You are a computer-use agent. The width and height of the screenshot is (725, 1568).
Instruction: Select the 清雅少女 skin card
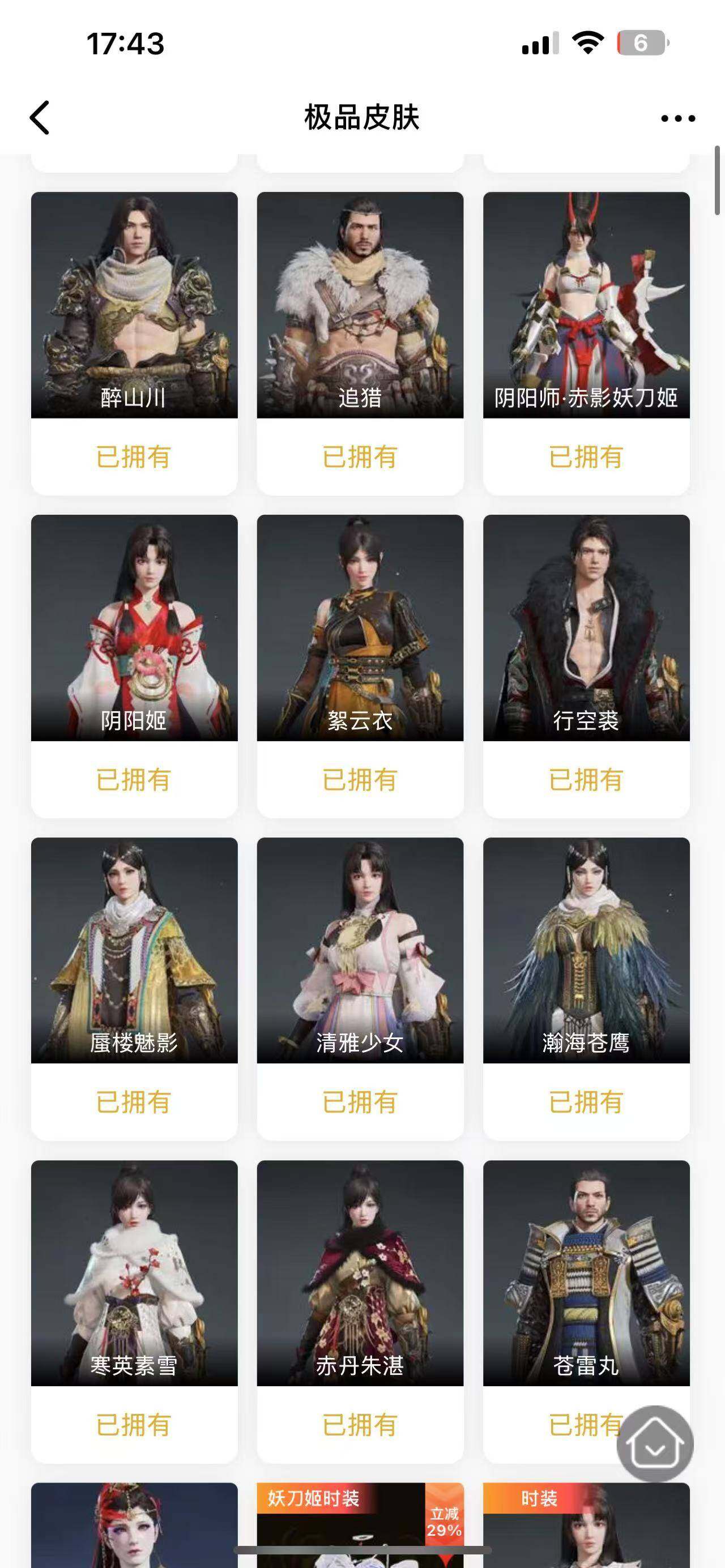click(360, 951)
